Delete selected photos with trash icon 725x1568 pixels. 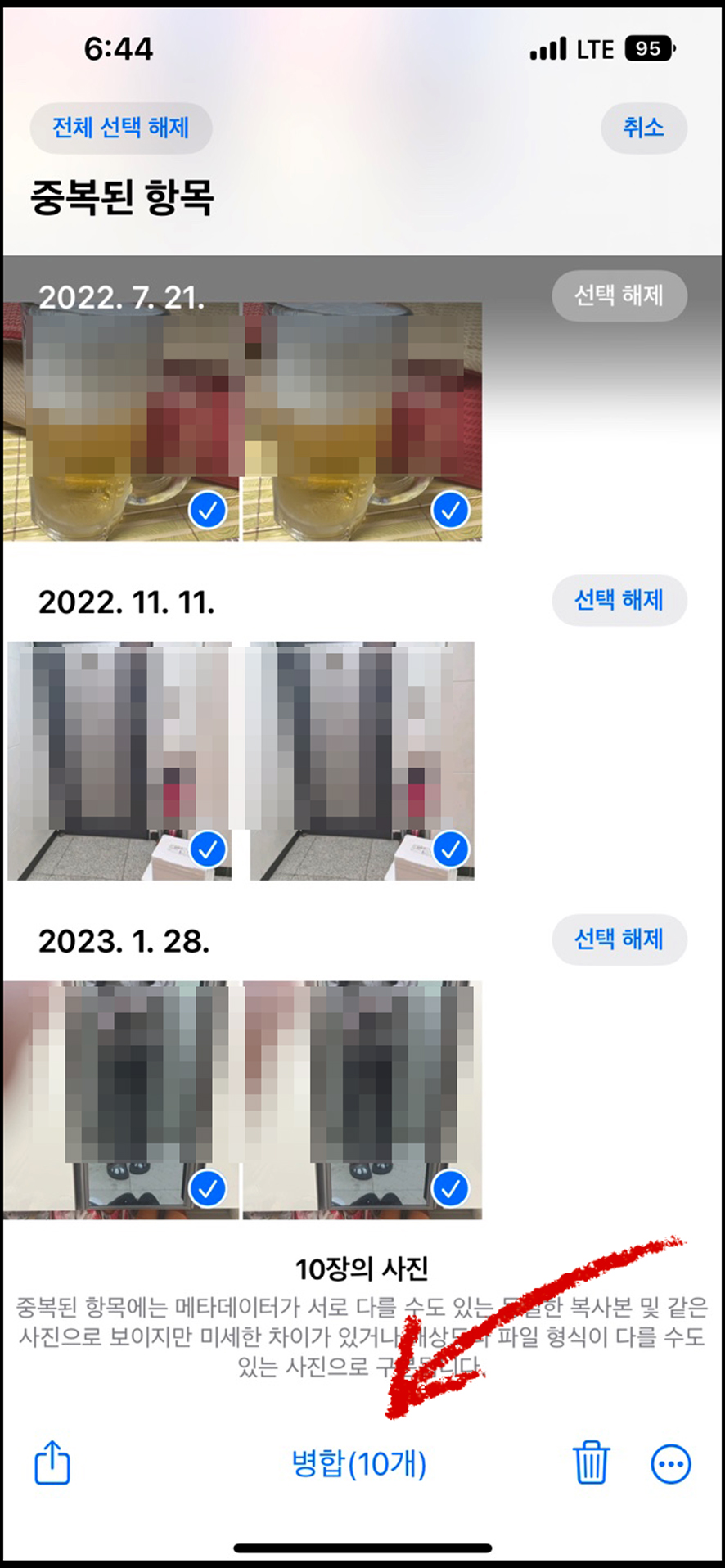(x=590, y=1463)
